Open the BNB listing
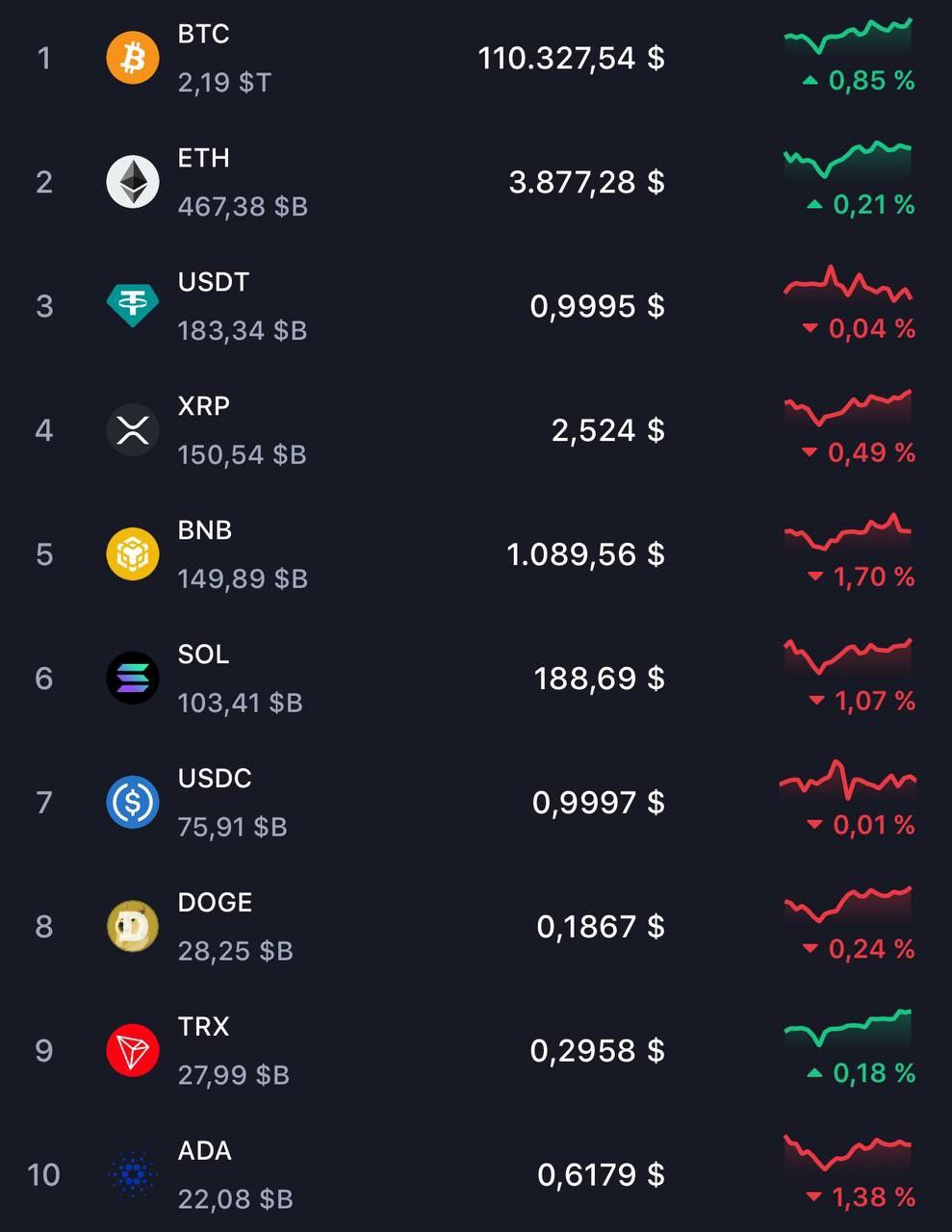The height and width of the screenshot is (1232, 952). pyautogui.click(x=476, y=554)
